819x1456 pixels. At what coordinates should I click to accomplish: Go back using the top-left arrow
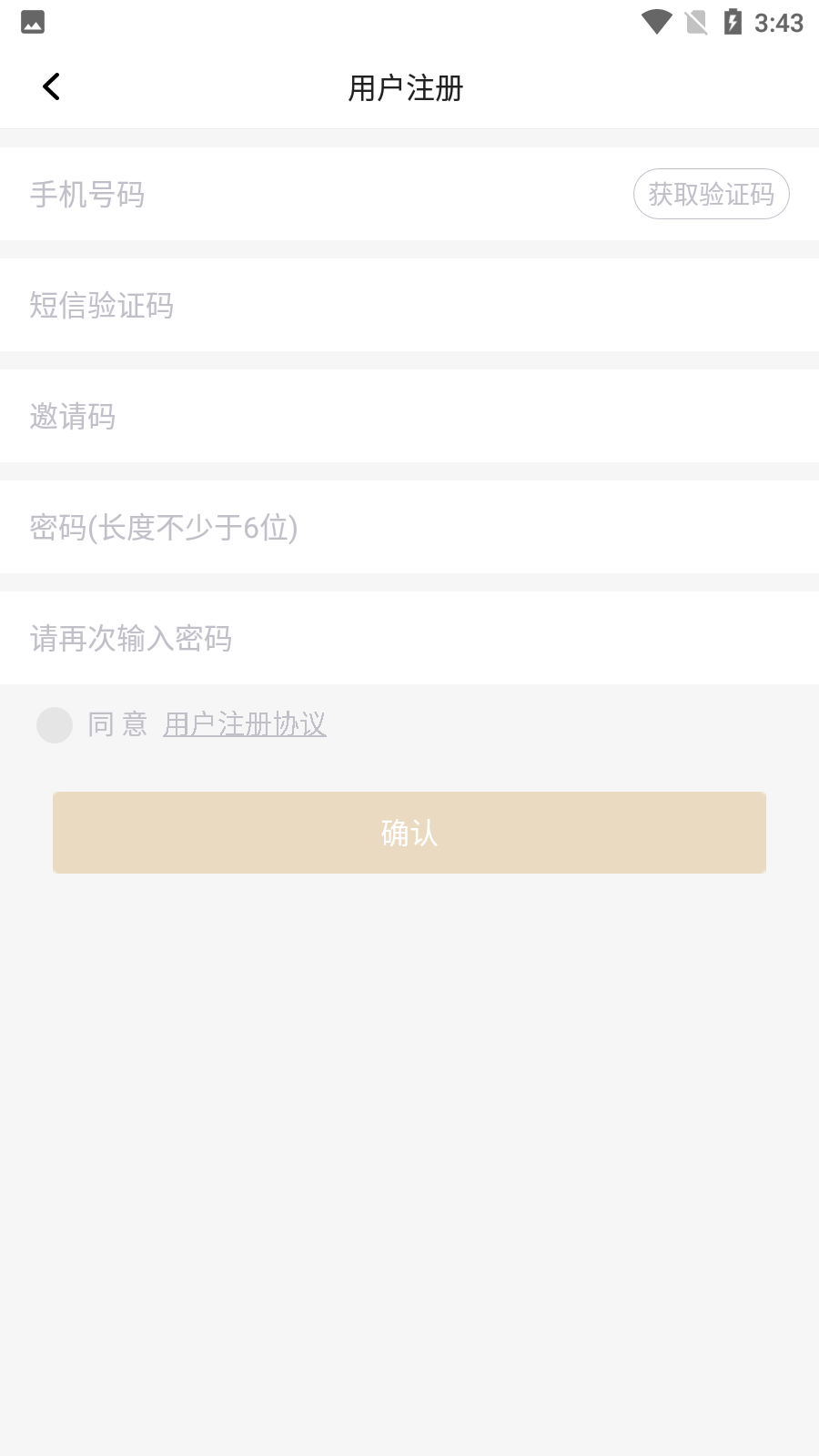click(51, 87)
